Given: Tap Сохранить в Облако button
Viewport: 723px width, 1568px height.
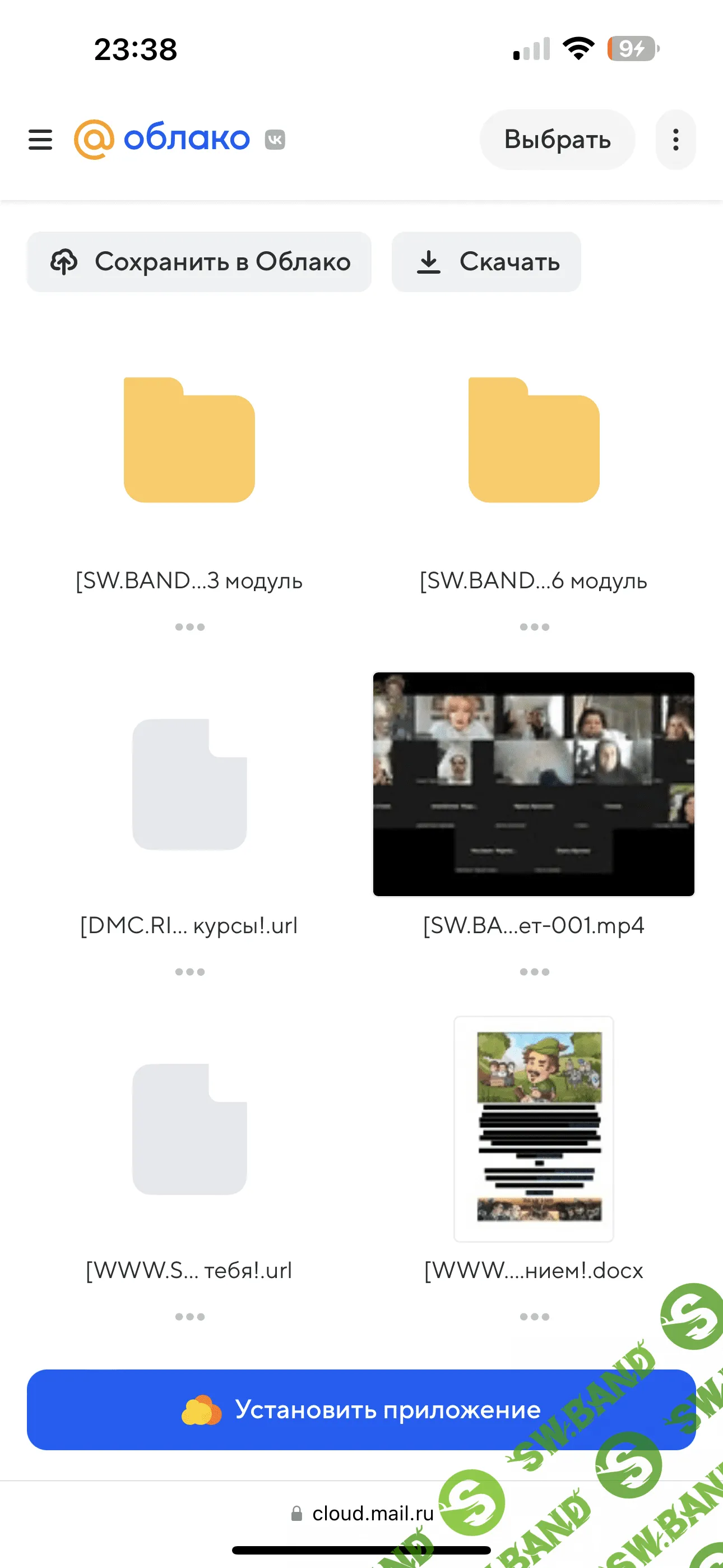Looking at the screenshot, I should pyautogui.click(x=199, y=262).
